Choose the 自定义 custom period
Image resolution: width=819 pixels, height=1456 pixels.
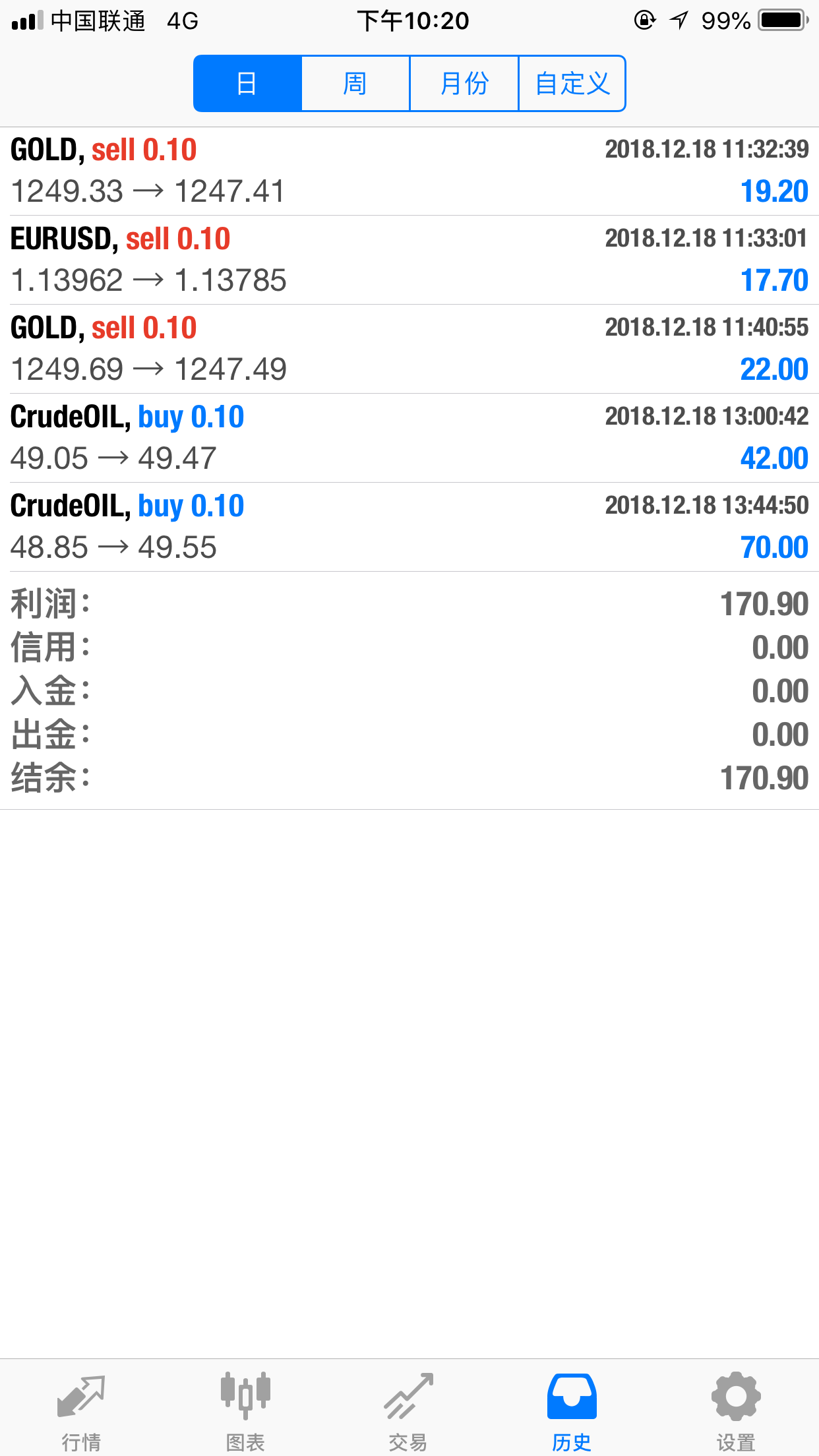[572, 84]
